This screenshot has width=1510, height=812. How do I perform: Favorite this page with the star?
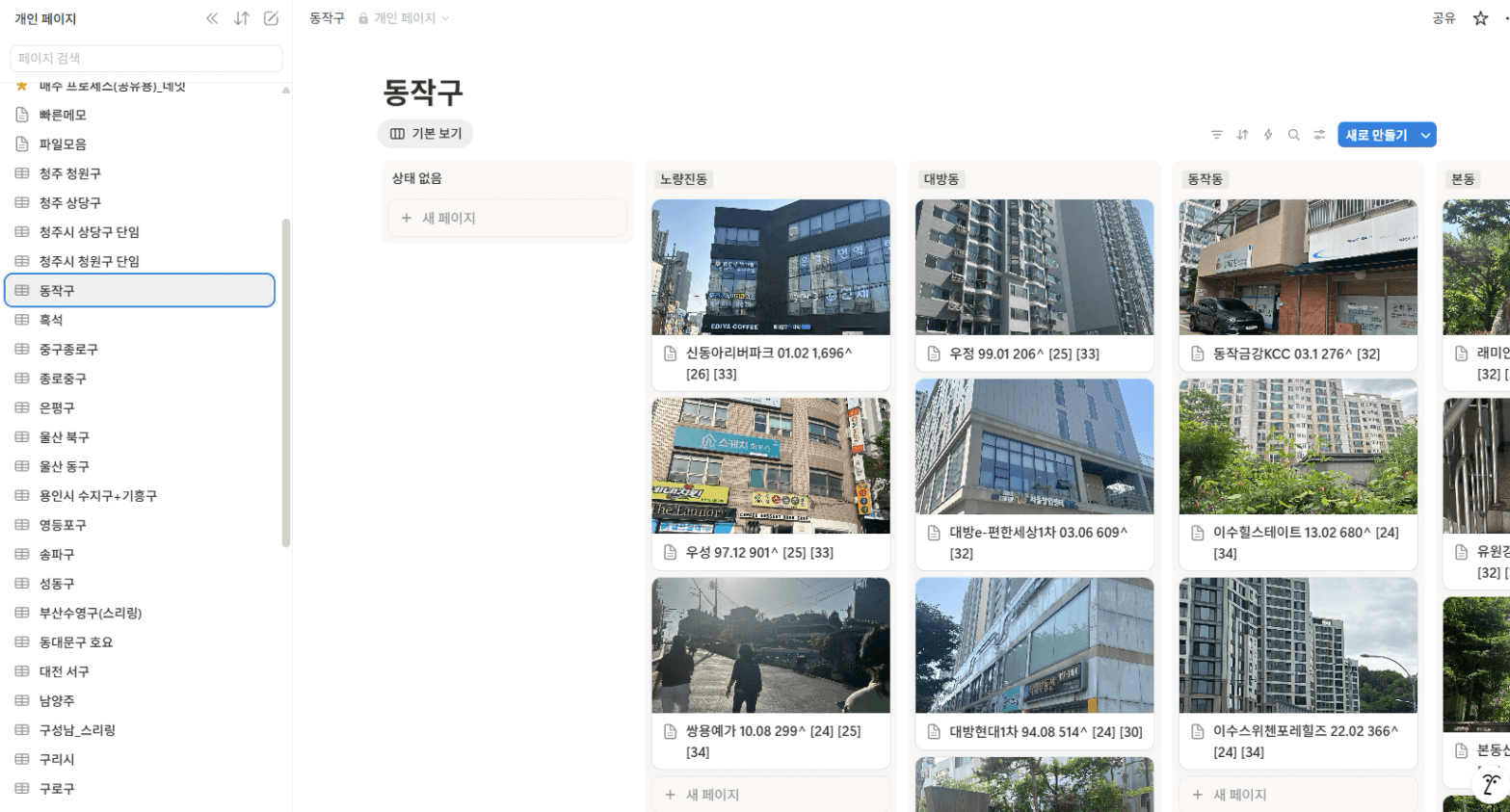coord(1480,18)
